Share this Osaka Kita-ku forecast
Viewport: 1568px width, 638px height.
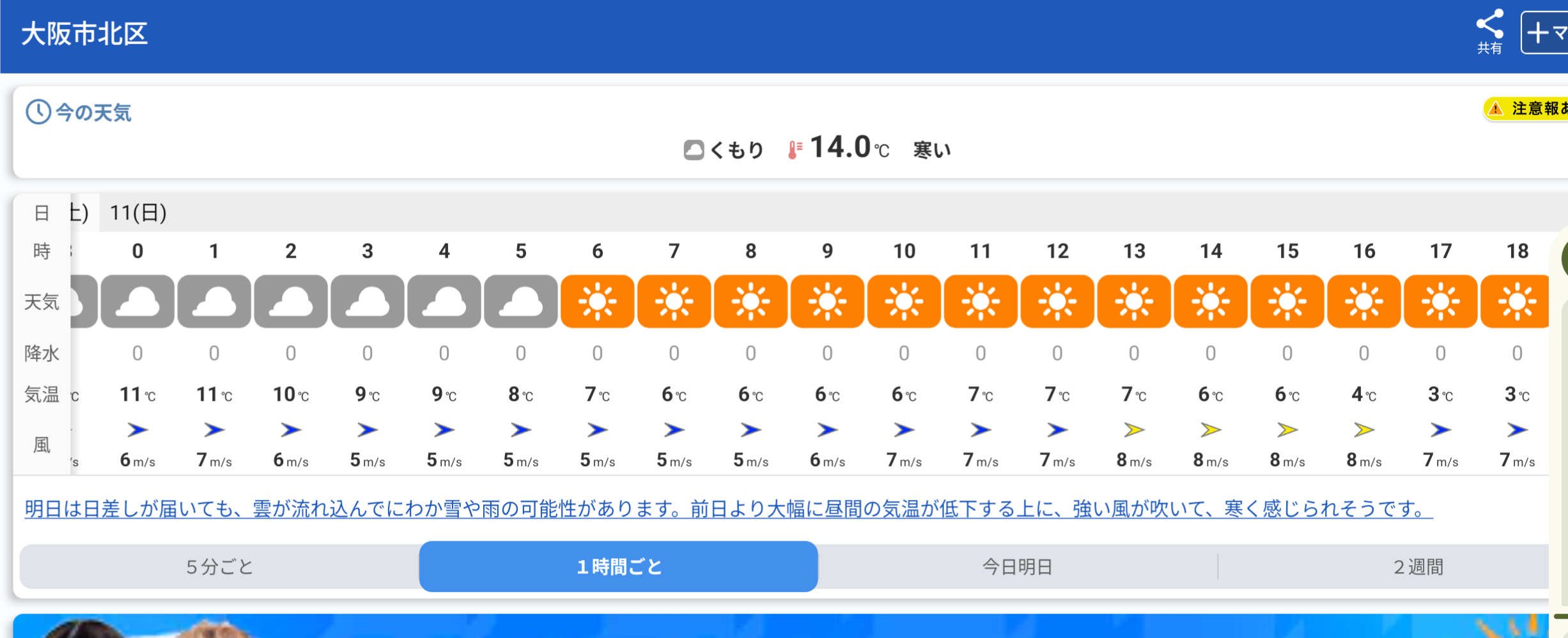click(1489, 31)
